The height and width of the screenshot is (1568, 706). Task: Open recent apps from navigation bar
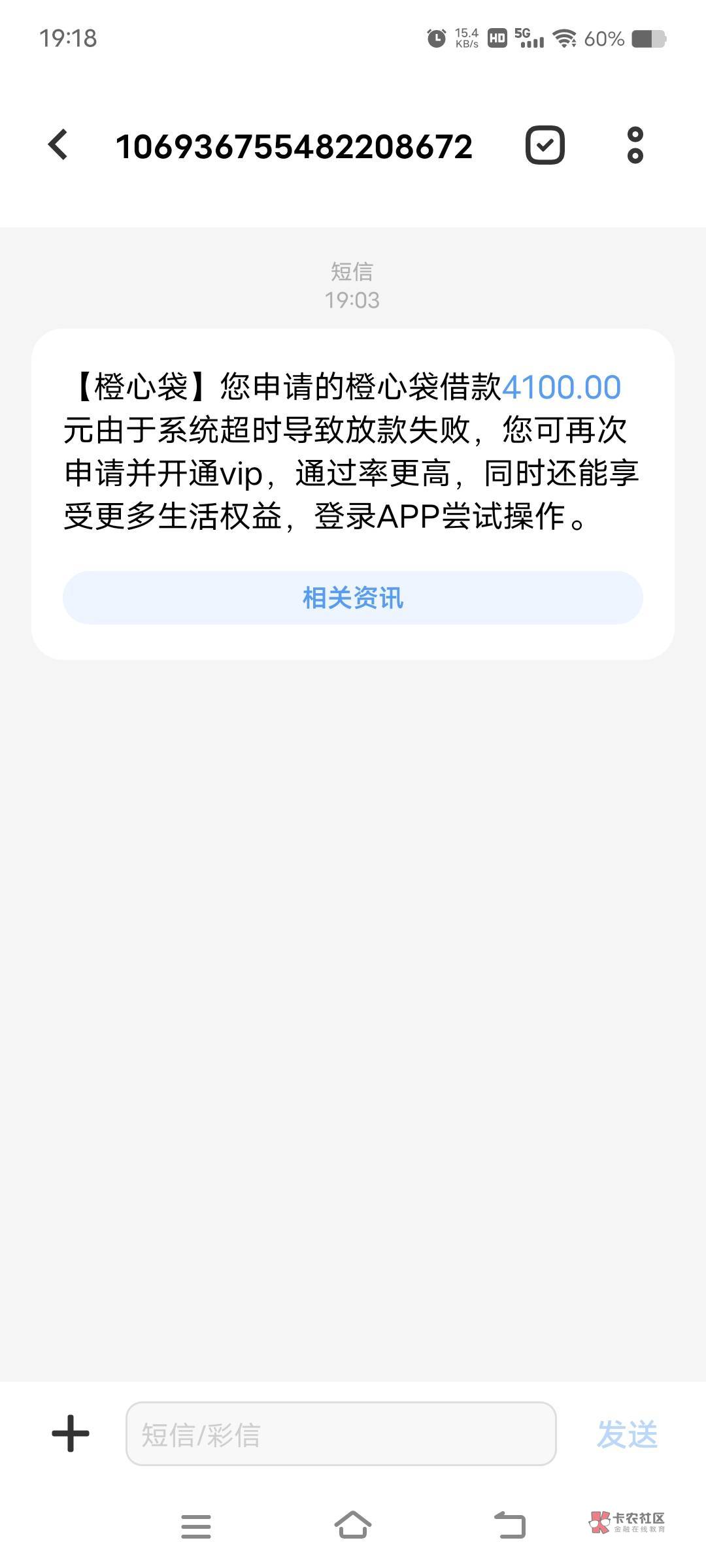point(195,1526)
